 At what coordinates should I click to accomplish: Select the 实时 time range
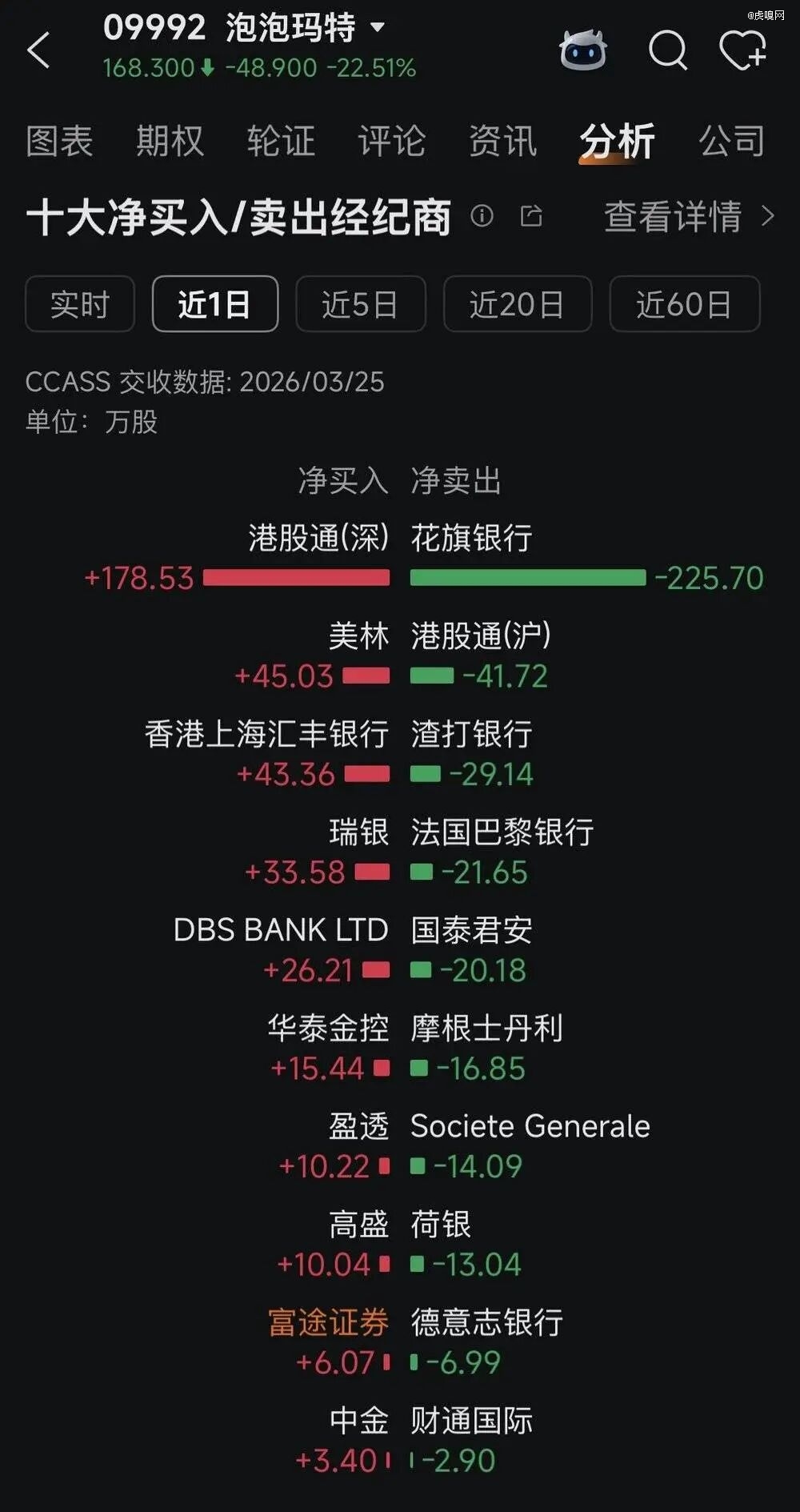pos(80,304)
